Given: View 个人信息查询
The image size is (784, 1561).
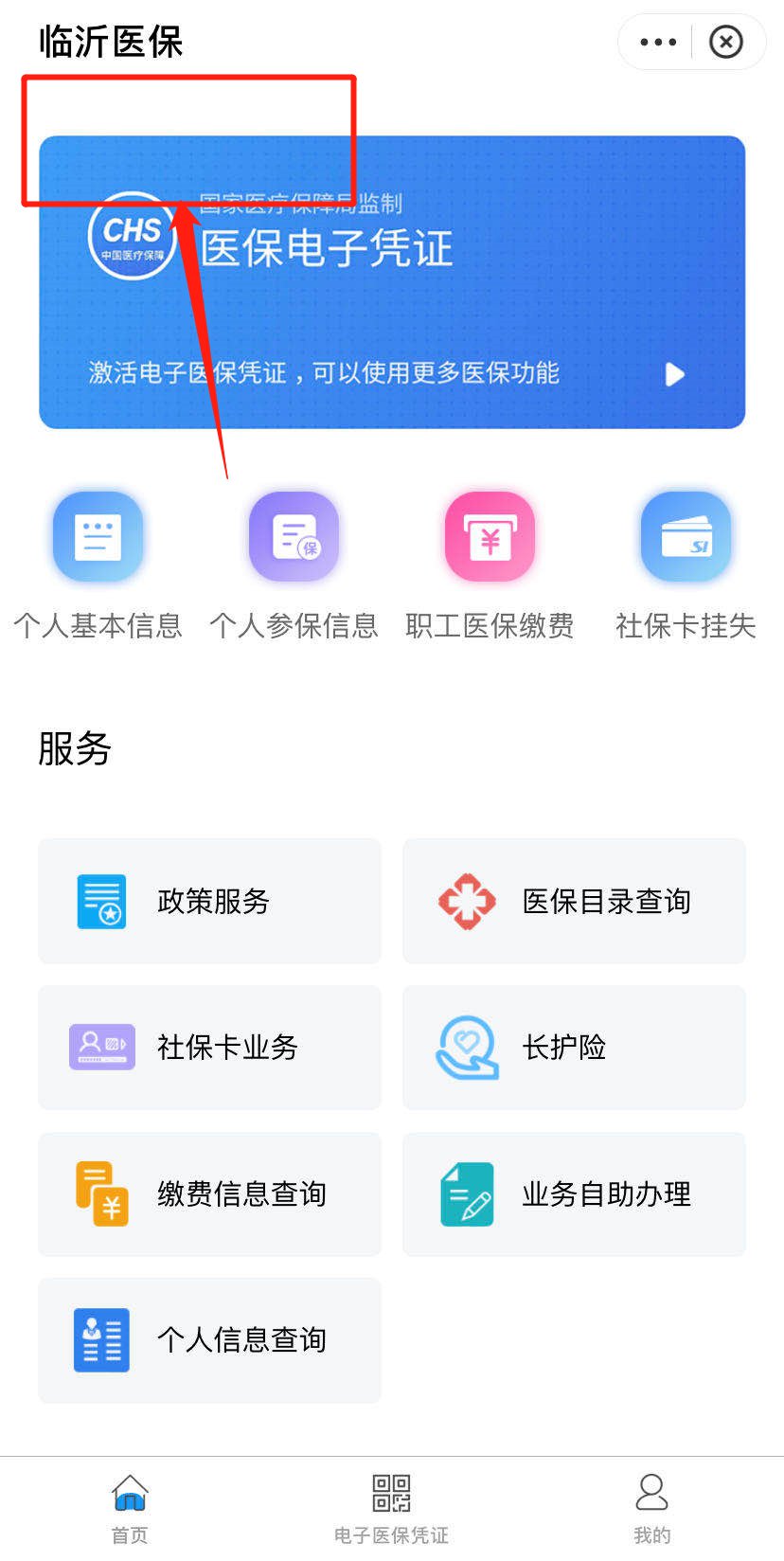Looking at the screenshot, I should (209, 1340).
